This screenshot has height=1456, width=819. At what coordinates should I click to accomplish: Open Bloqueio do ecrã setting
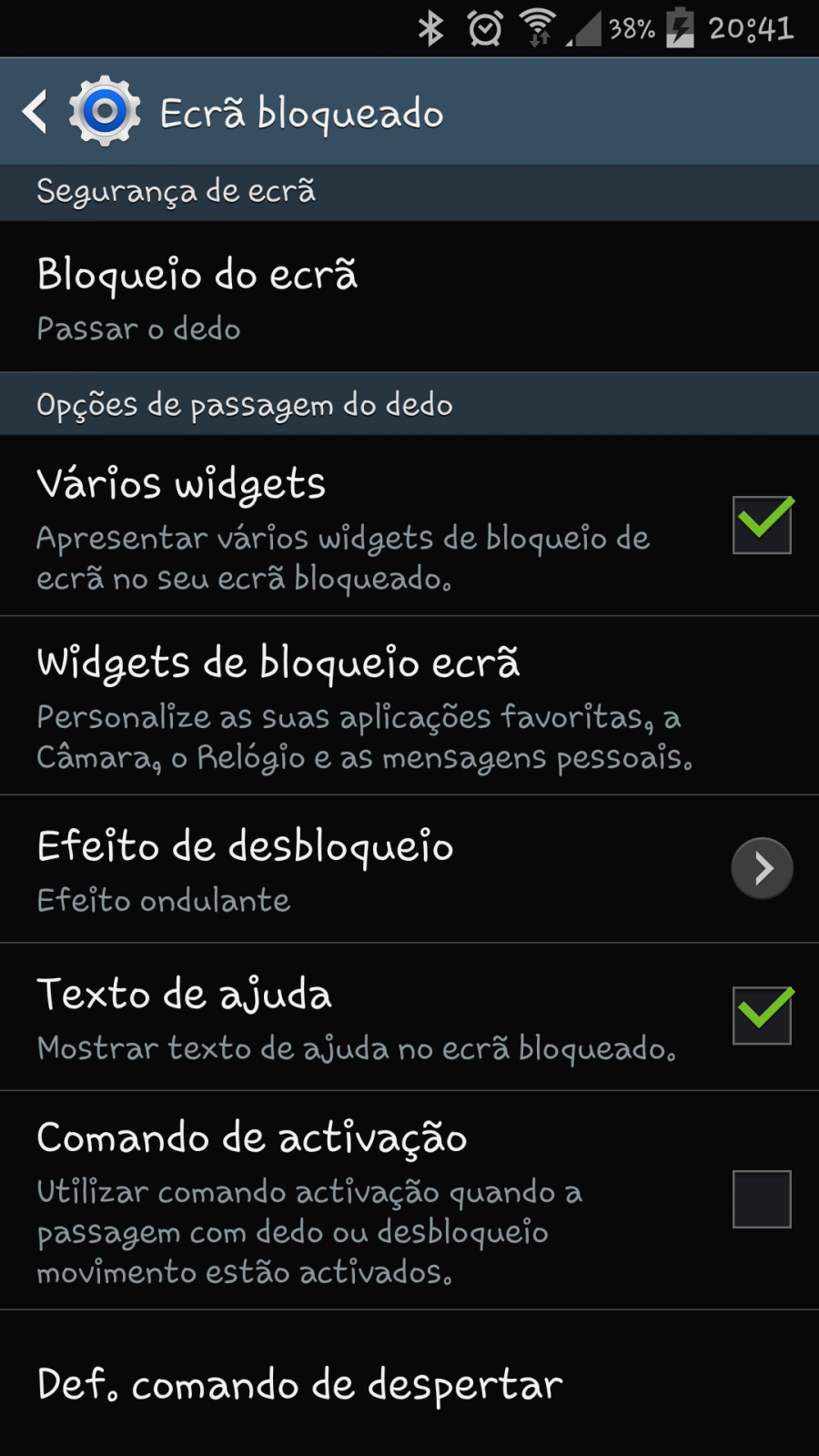pos(409,297)
